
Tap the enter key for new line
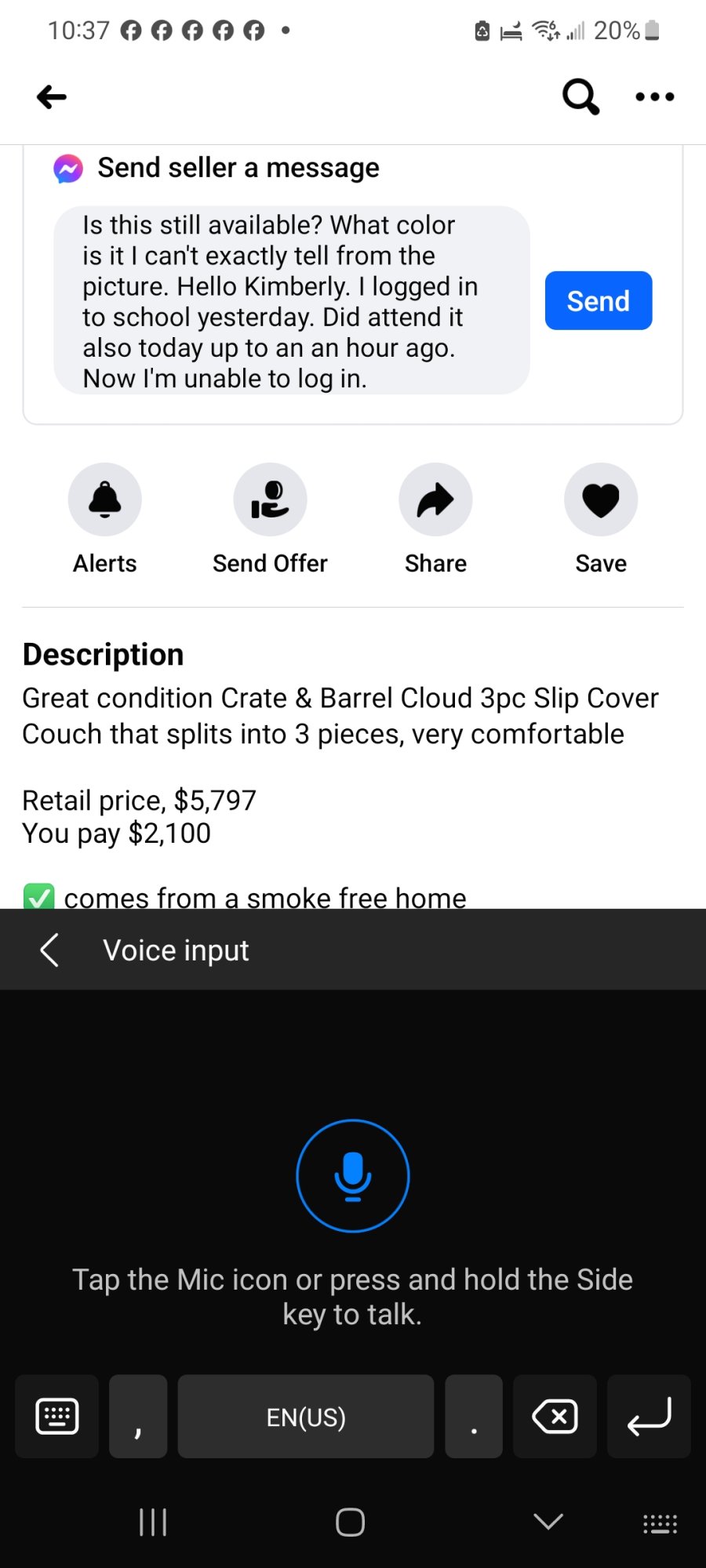pyautogui.click(x=649, y=1417)
